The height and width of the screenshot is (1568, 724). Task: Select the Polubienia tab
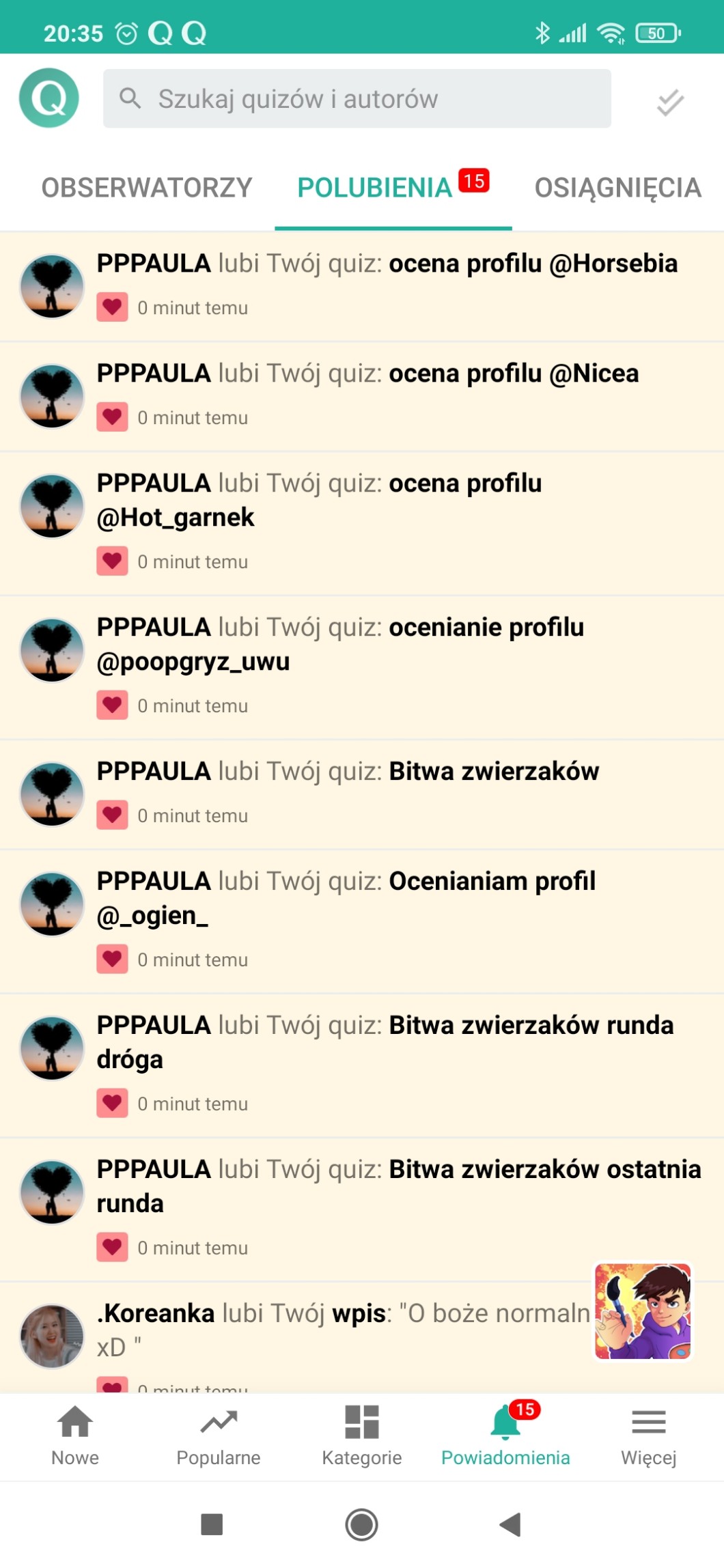375,188
